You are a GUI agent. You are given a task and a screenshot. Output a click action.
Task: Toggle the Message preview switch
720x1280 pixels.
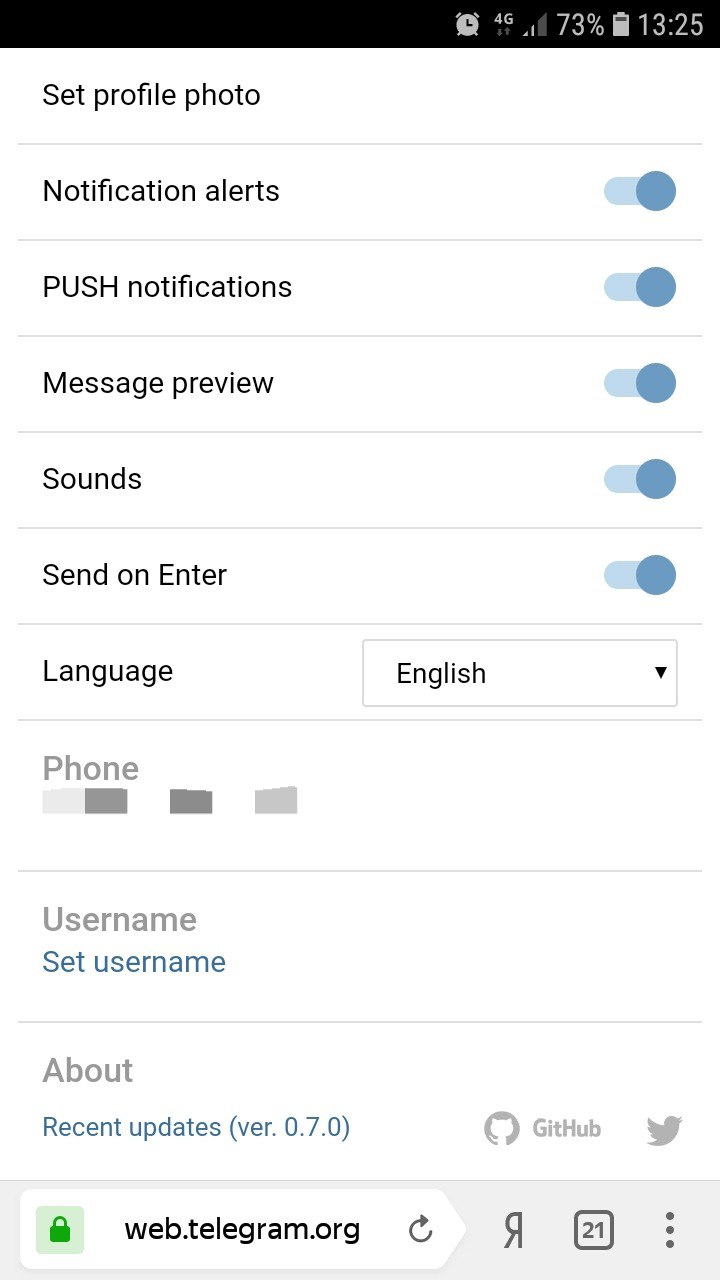coord(640,383)
